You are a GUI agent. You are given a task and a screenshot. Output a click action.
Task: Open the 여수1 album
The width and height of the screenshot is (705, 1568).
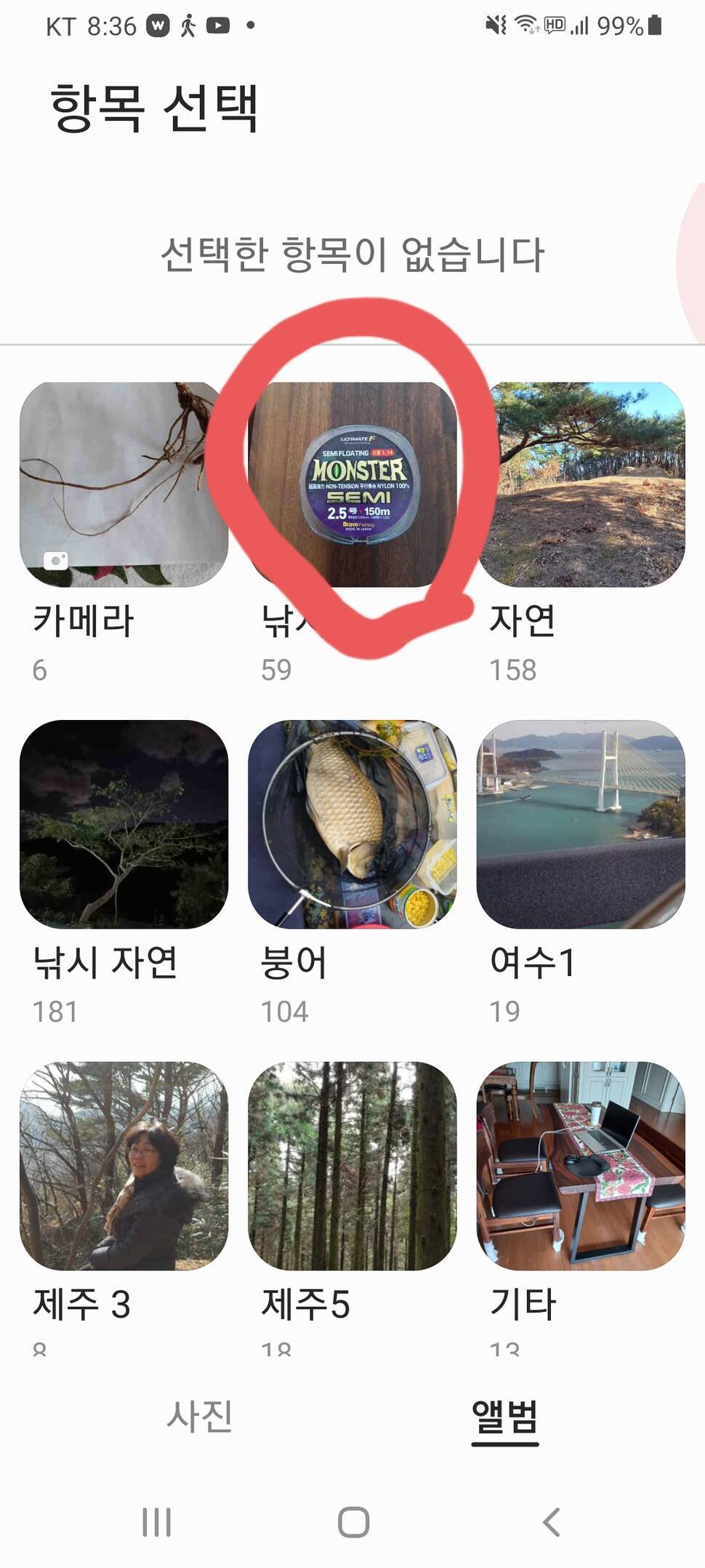[581, 823]
